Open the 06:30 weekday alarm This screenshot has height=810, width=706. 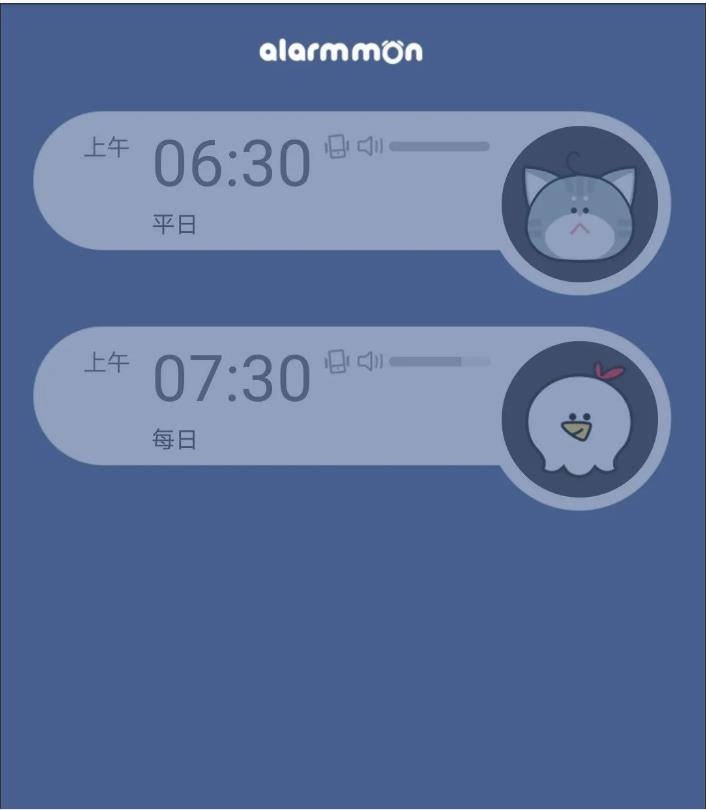pyautogui.click(x=232, y=166)
